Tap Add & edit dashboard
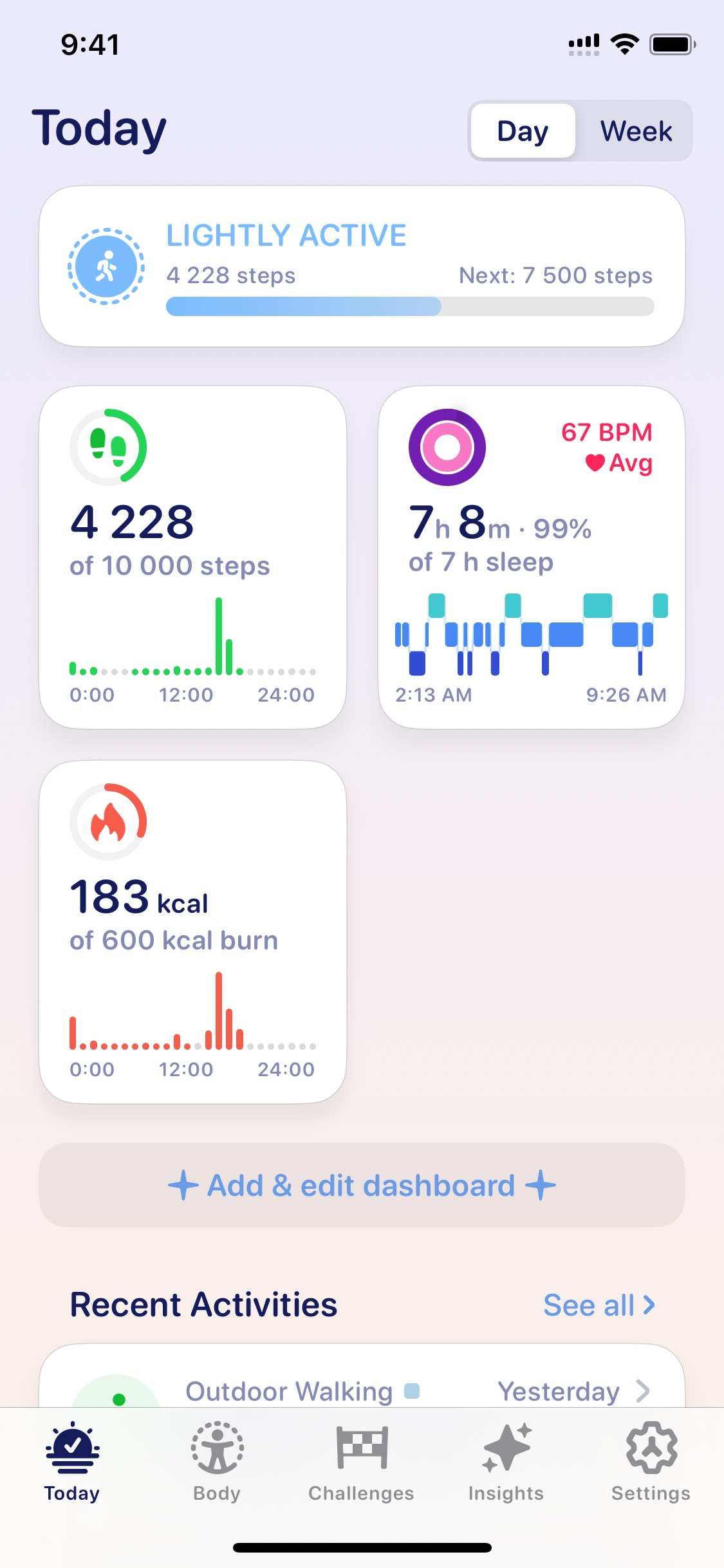724x1568 pixels. click(x=362, y=1185)
